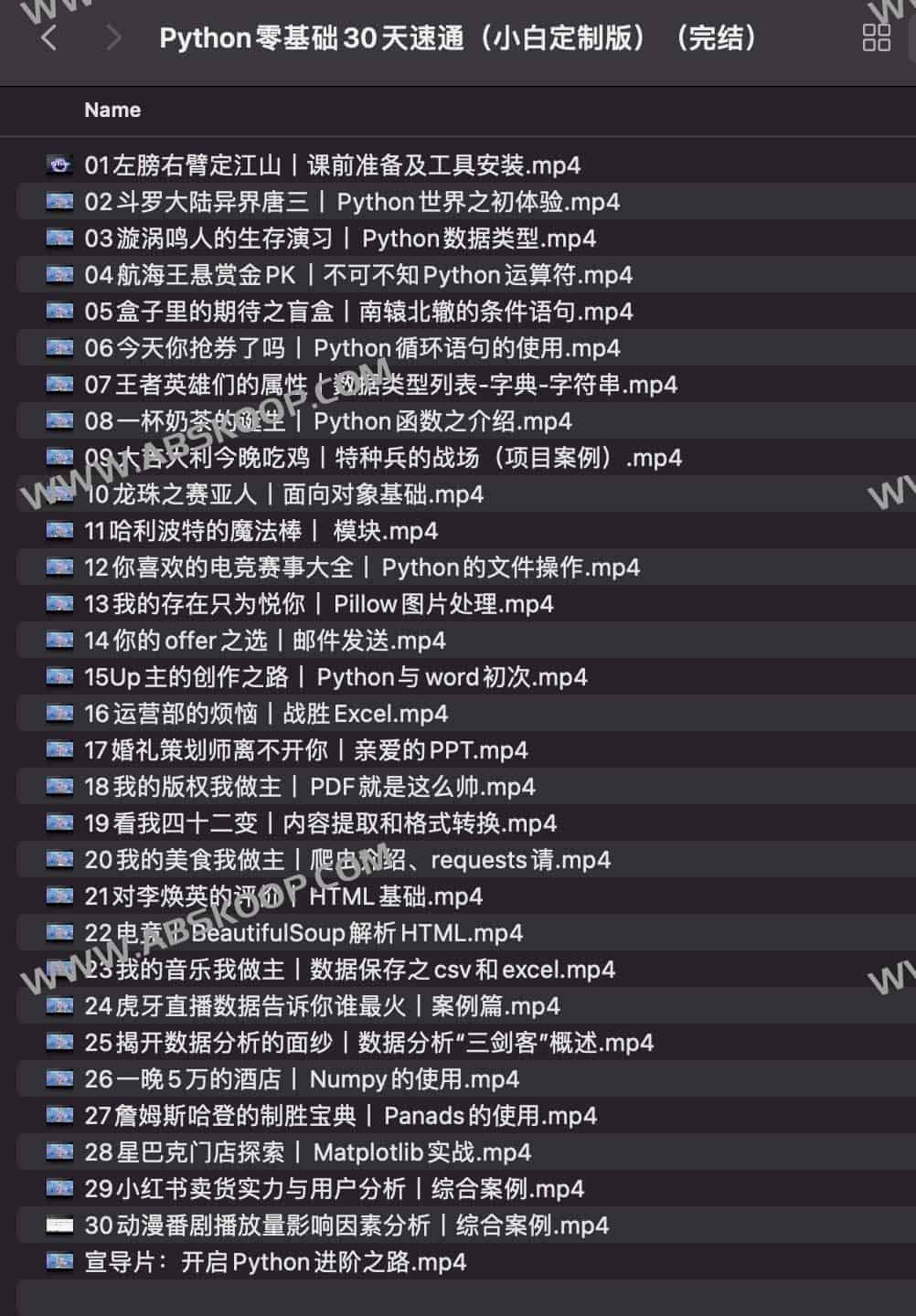Open video 02 Python世界之初体验.mp4
Viewport: 916px width, 1316px height.
pyautogui.click(x=352, y=202)
